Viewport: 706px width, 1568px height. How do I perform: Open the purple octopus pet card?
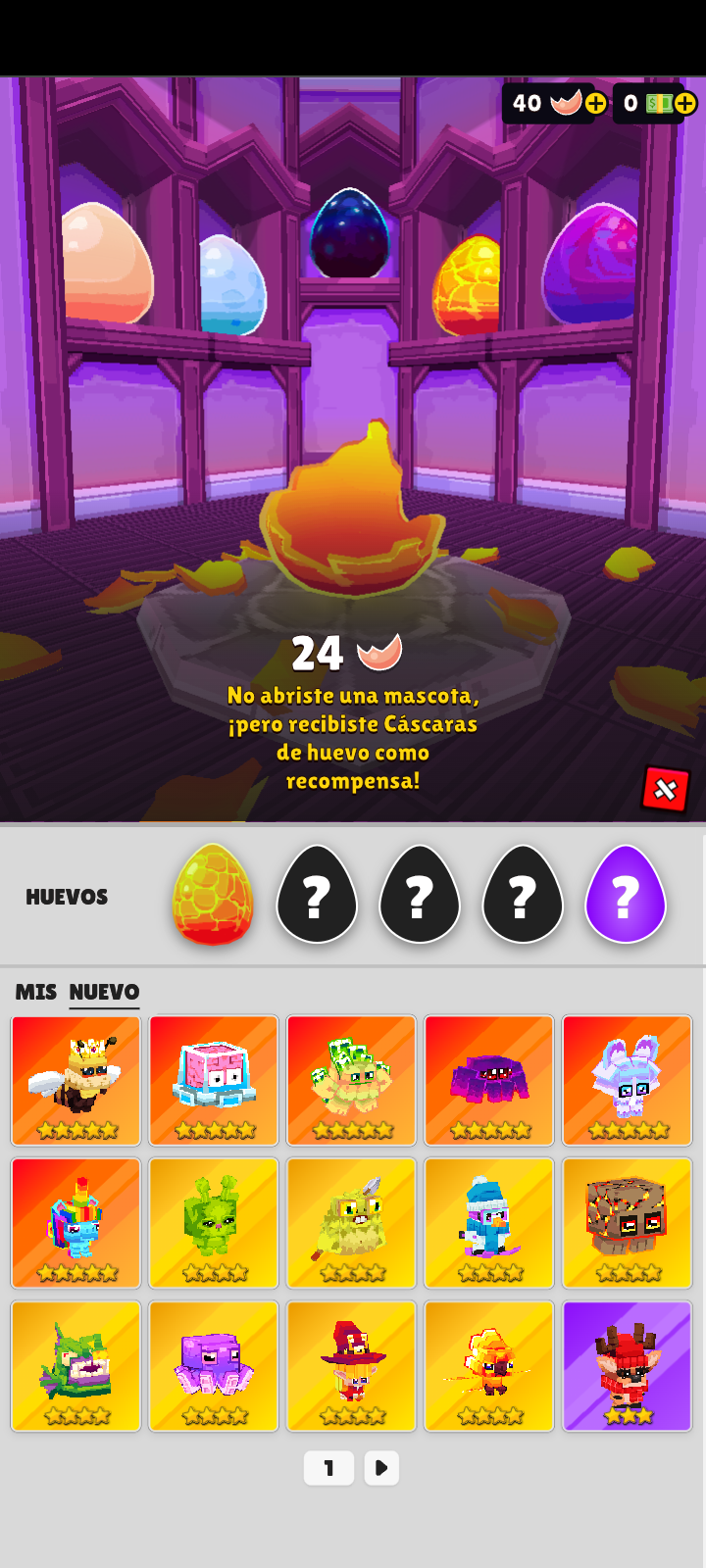tap(214, 1366)
